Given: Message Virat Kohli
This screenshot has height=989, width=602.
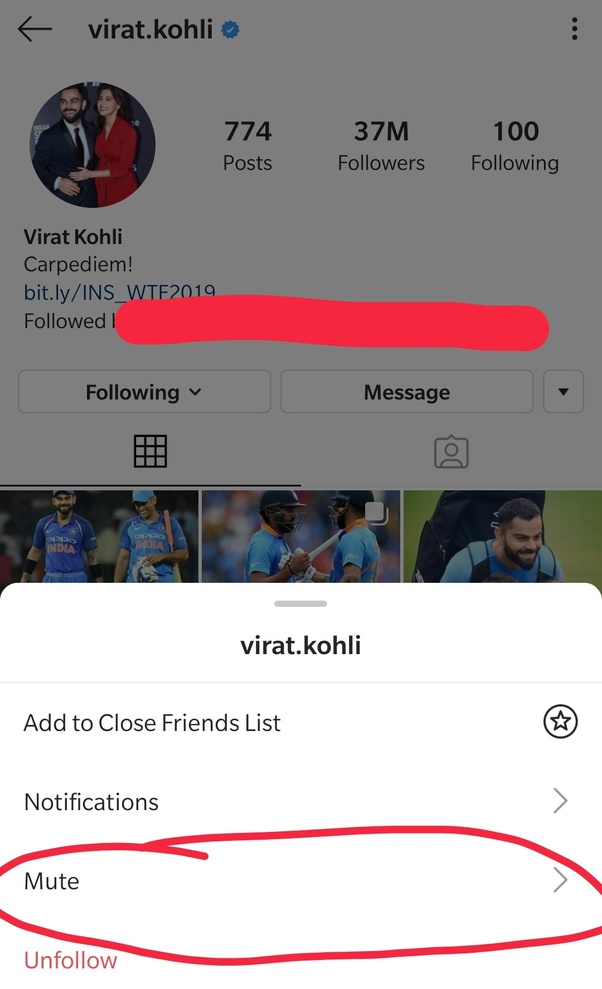Looking at the screenshot, I should (x=406, y=392).
